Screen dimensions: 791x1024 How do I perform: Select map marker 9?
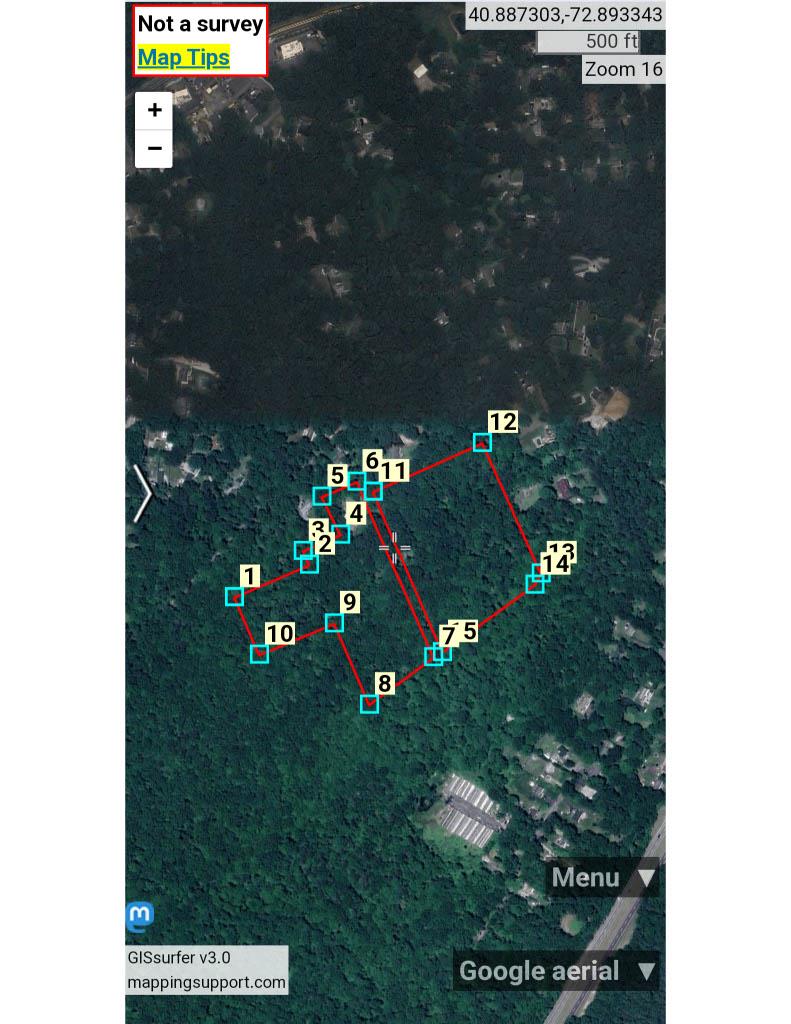[x=334, y=623]
